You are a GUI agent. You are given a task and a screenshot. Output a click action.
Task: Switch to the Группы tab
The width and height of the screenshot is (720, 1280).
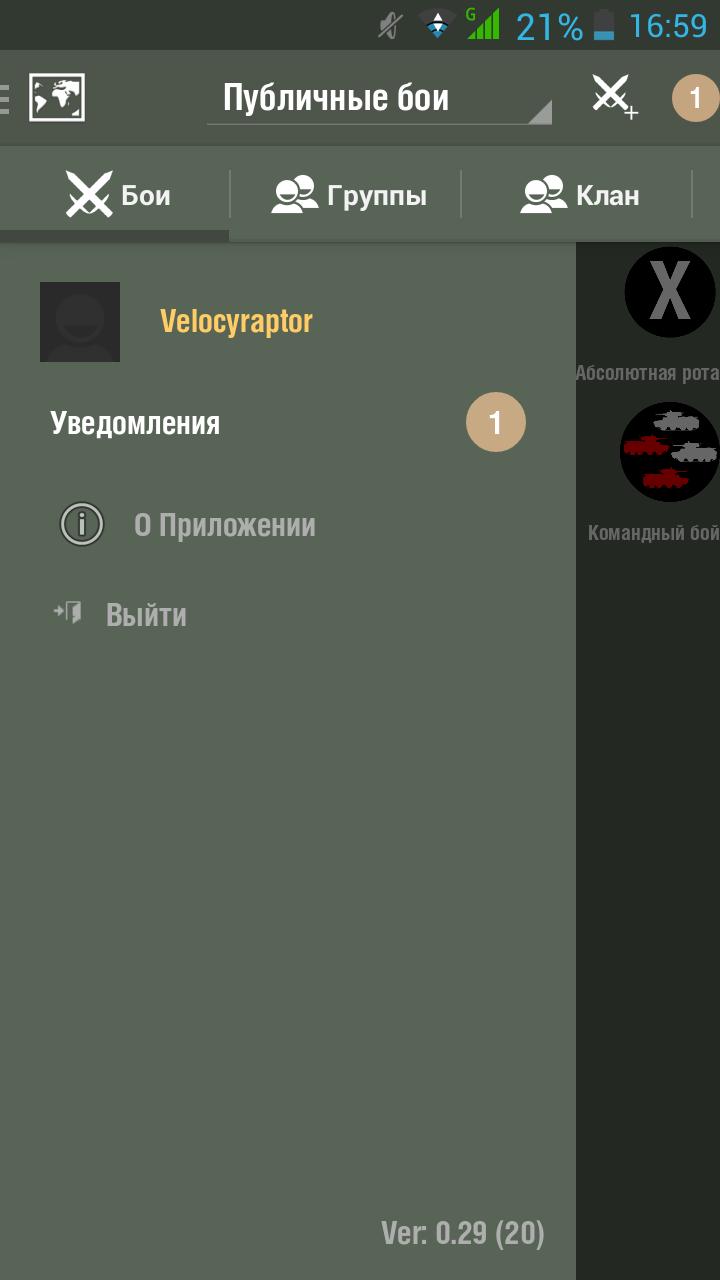tap(348, 195)
